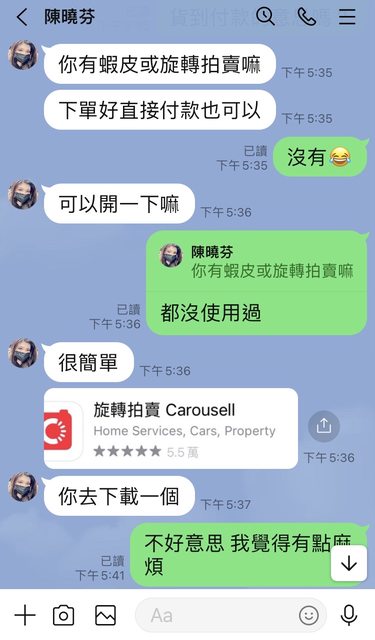Open the 旋轉拍賣 Carousell link card
Image resolution: width=375 pixels, height=640 pixels.
point(171,428)
